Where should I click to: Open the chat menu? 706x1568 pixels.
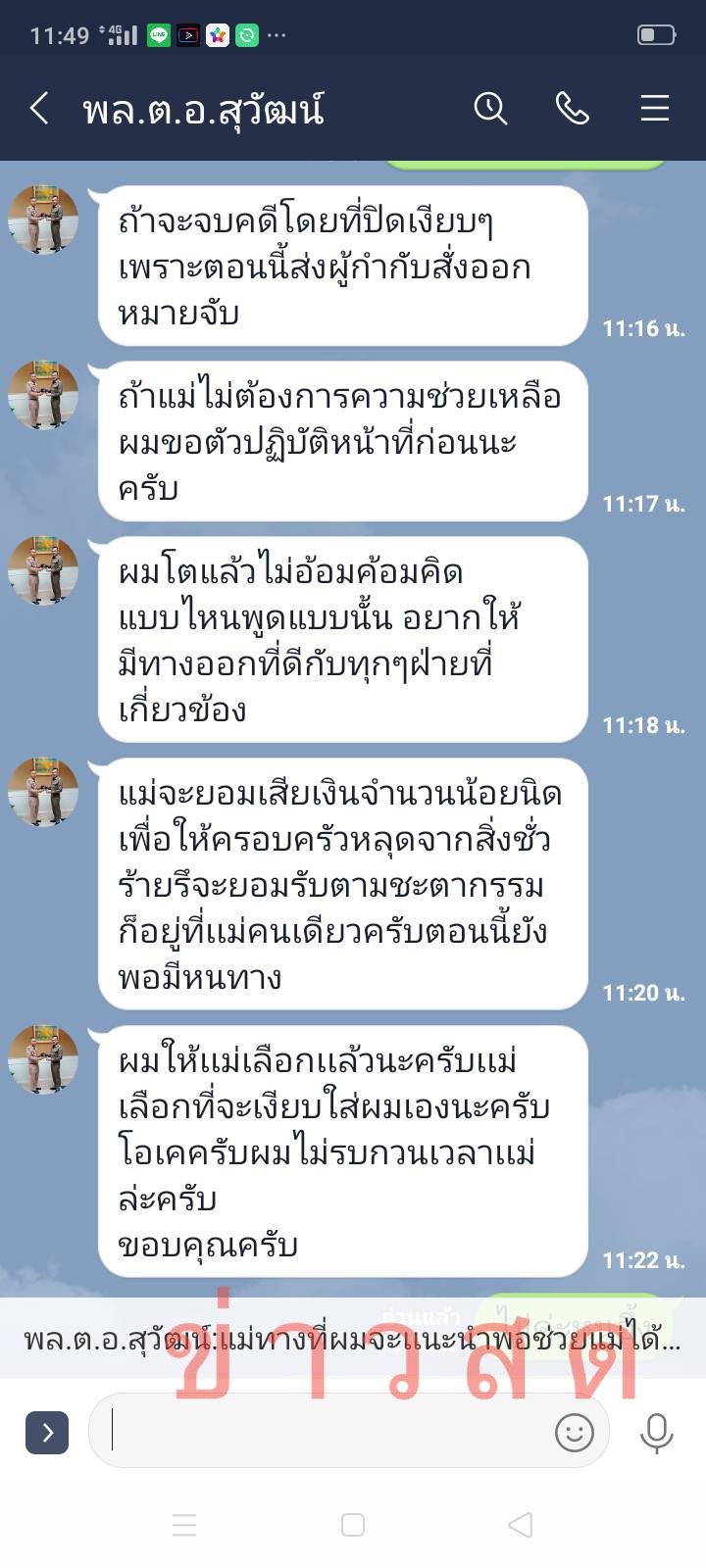(x=655, y=108)
